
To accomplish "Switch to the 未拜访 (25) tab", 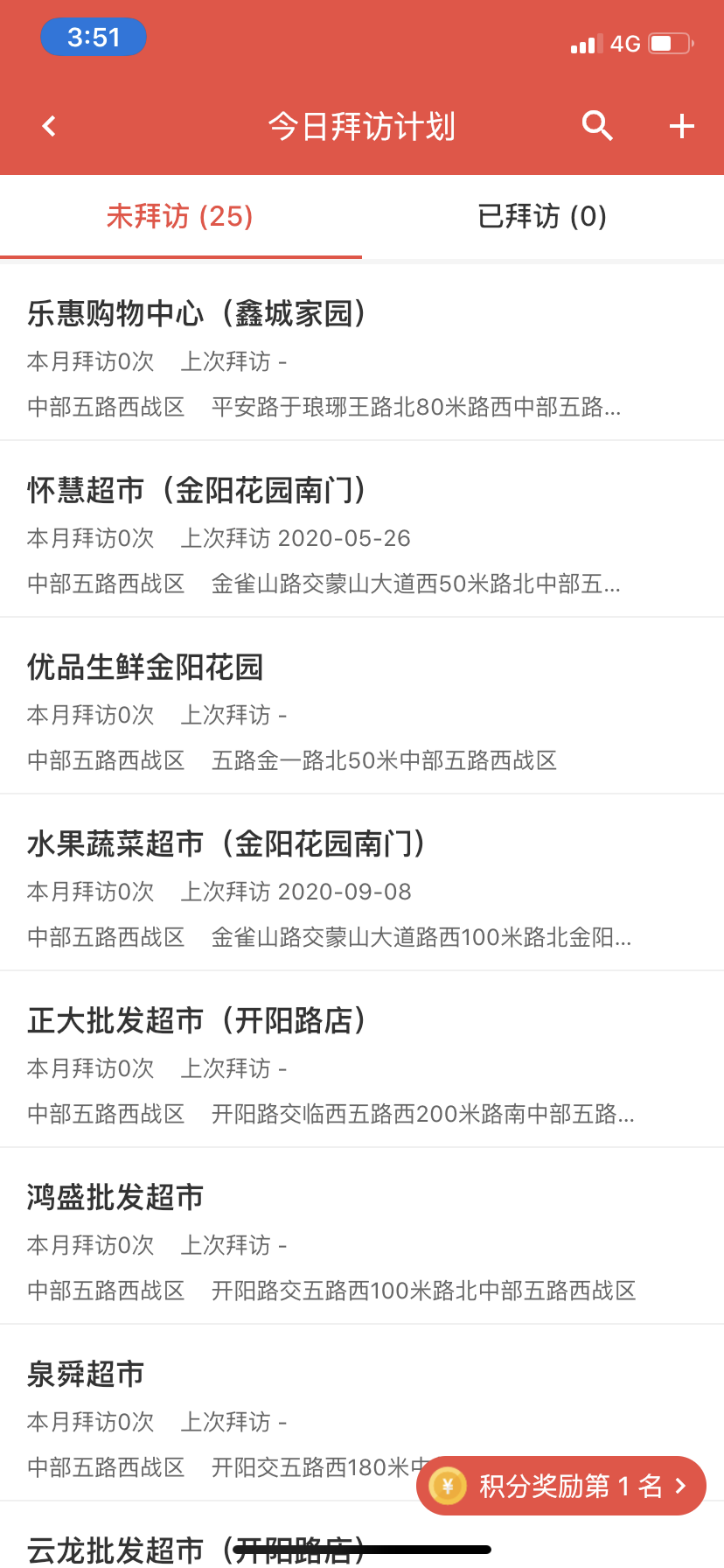I will (x=180, y=217).
